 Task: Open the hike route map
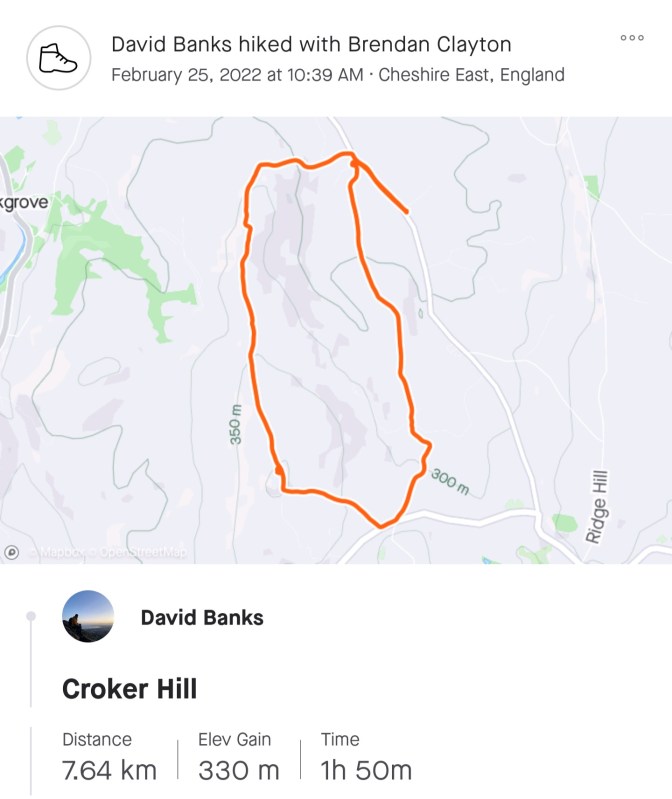[x=336, y=340]
